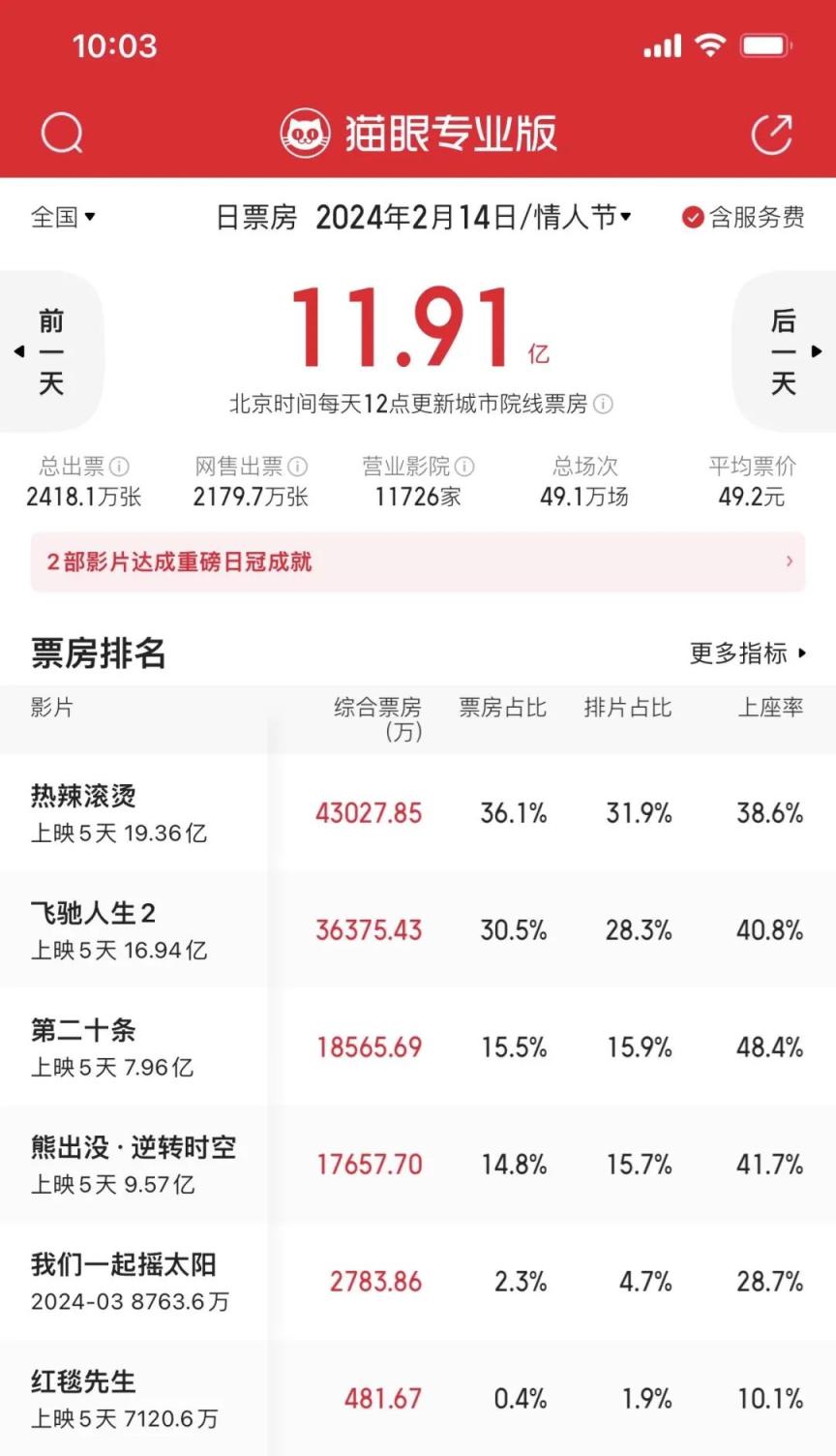Open the 我们一起摇太阳 movie row
Viewport: 836px width, 1456px height.
[x=418, y=1282]
